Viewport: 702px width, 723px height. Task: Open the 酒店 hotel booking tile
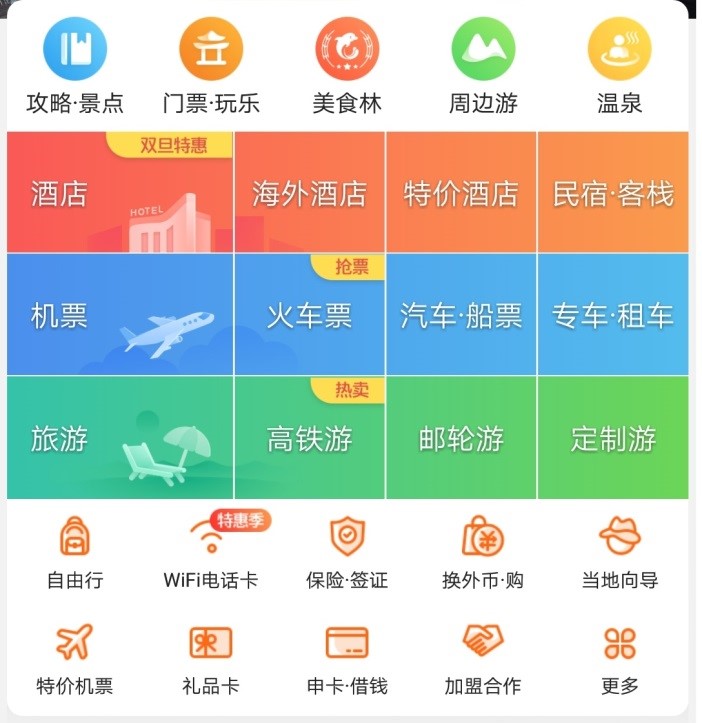pyautogui.click(x=120, y=193)
